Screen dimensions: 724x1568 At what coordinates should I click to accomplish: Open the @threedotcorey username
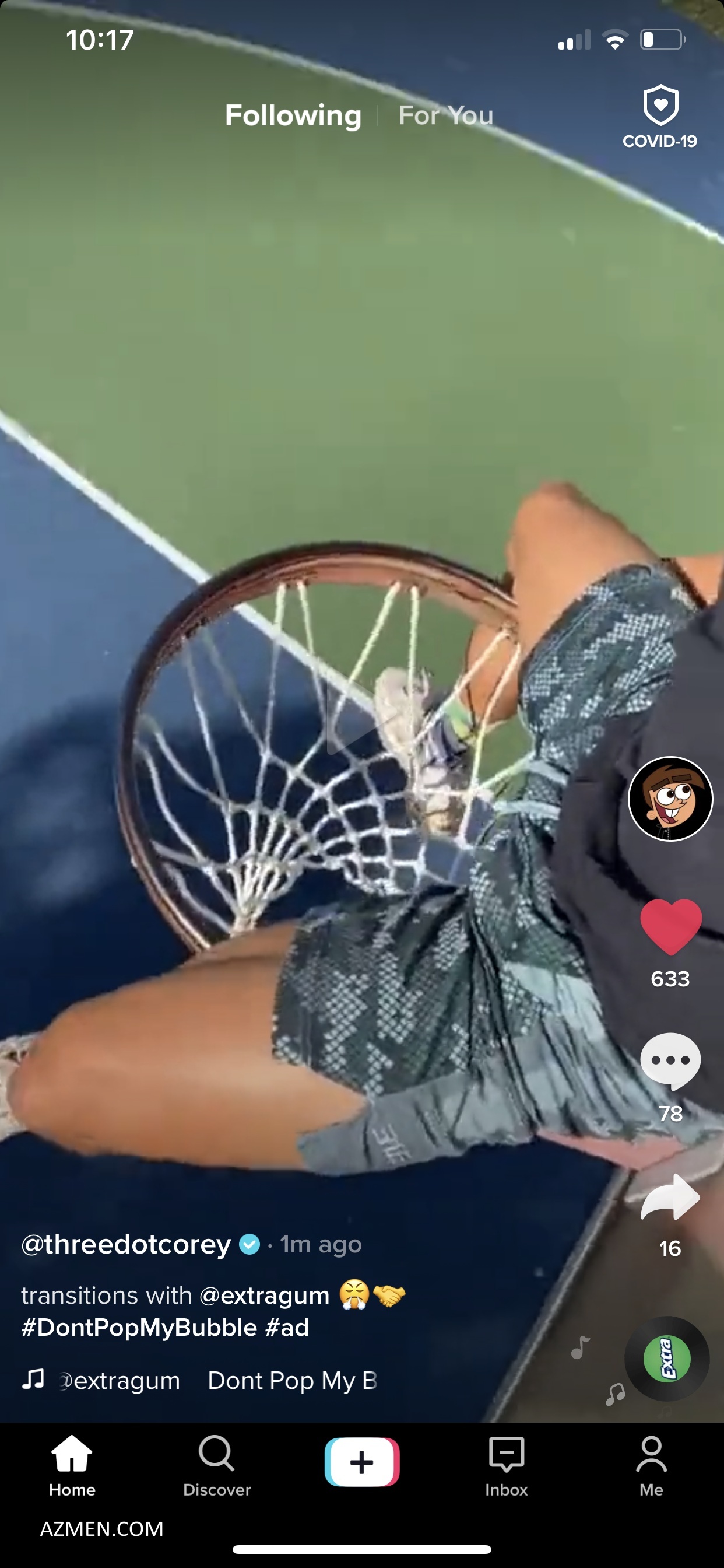(x=126, y=1244)
